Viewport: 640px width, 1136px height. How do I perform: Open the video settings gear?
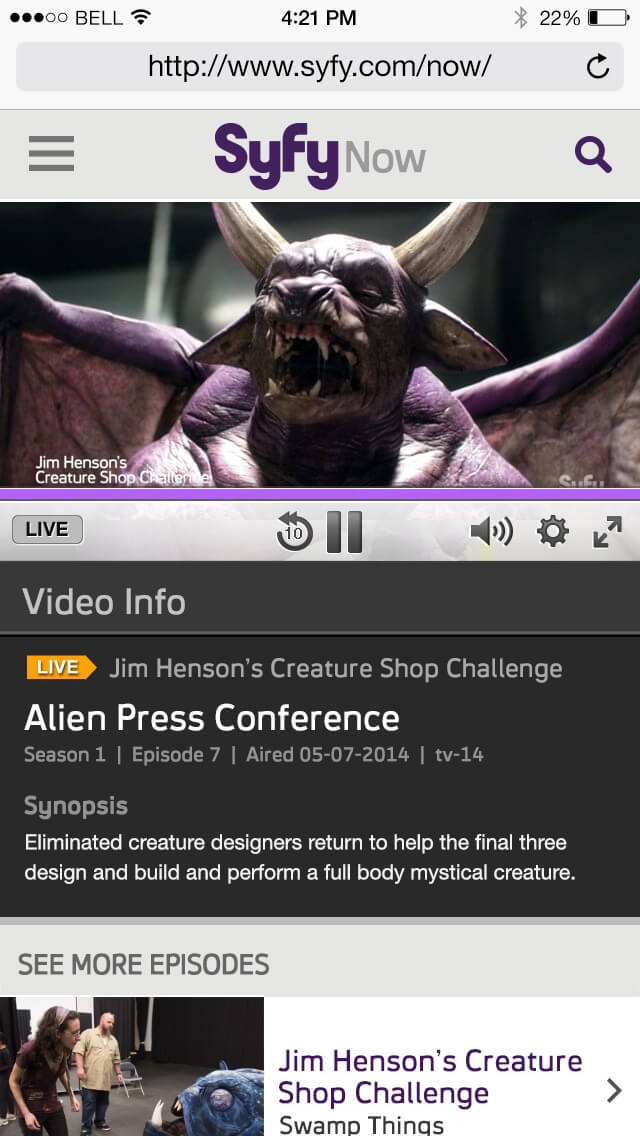pyautogui.click(x=553, y=531)
